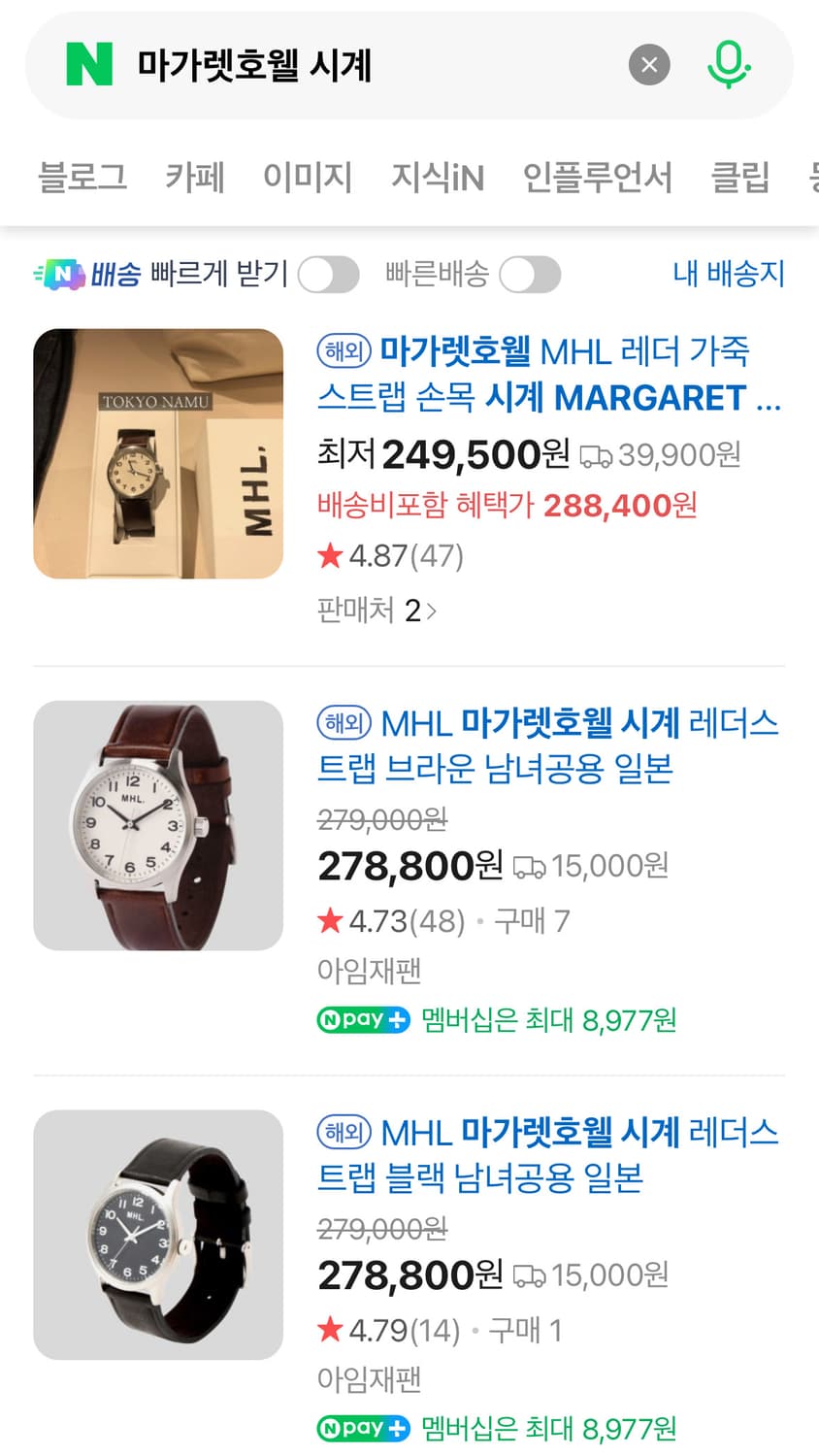Tap the star rating icon showing 4.73
The width and height of the screenshot is (819, 1456).
[x=330, y=921]
